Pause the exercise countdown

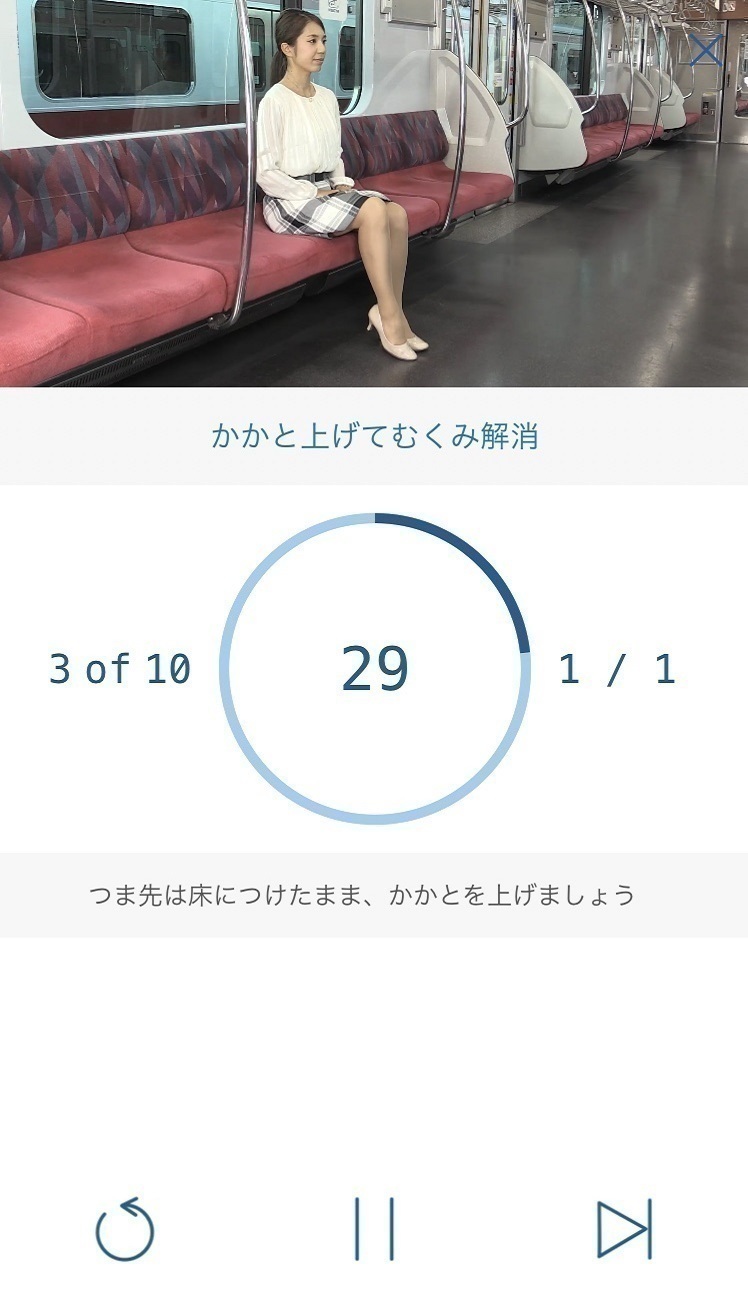tap(374, 1229)
